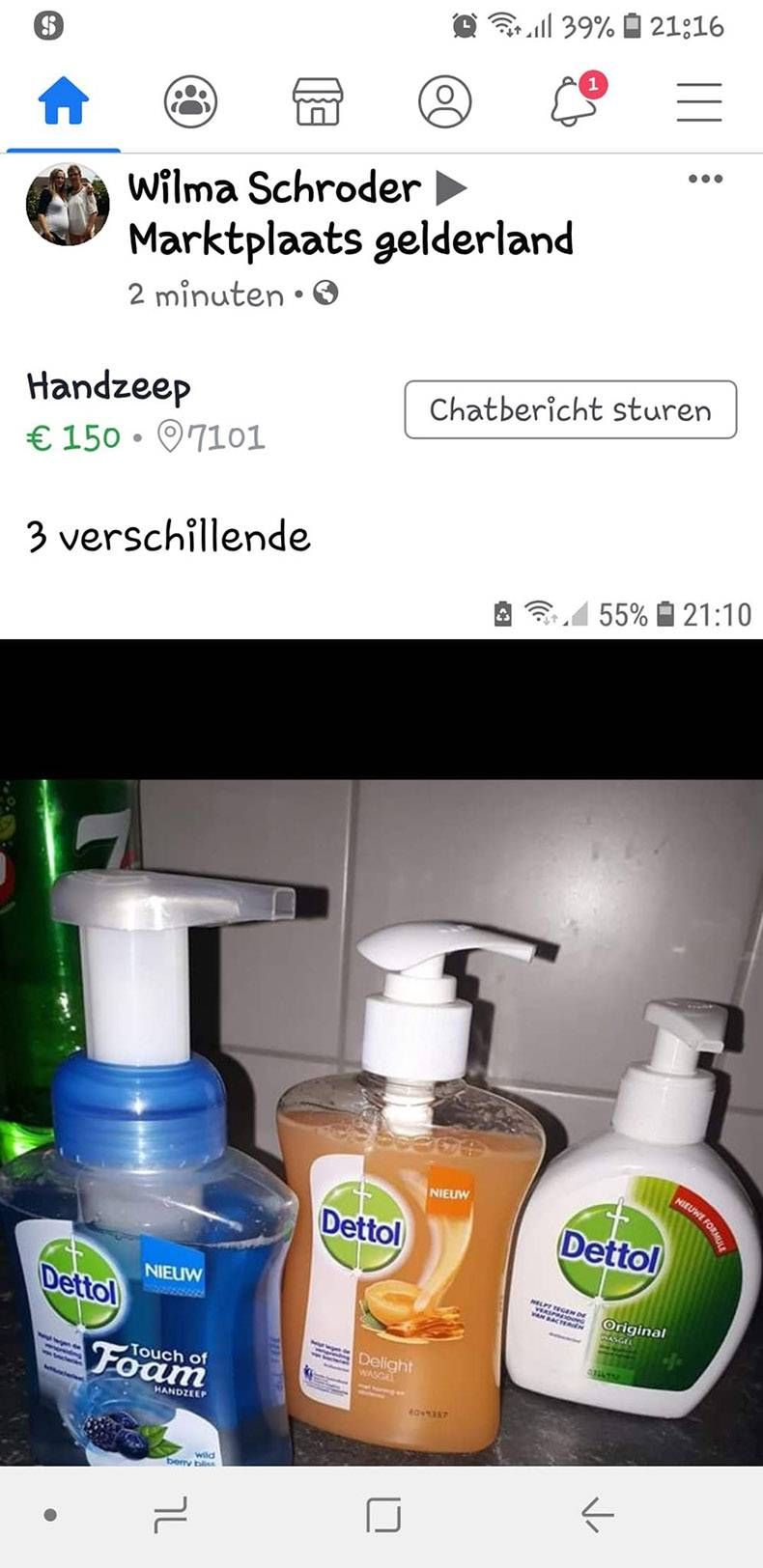Tap the battery indicator at 39%

[633, 26]
